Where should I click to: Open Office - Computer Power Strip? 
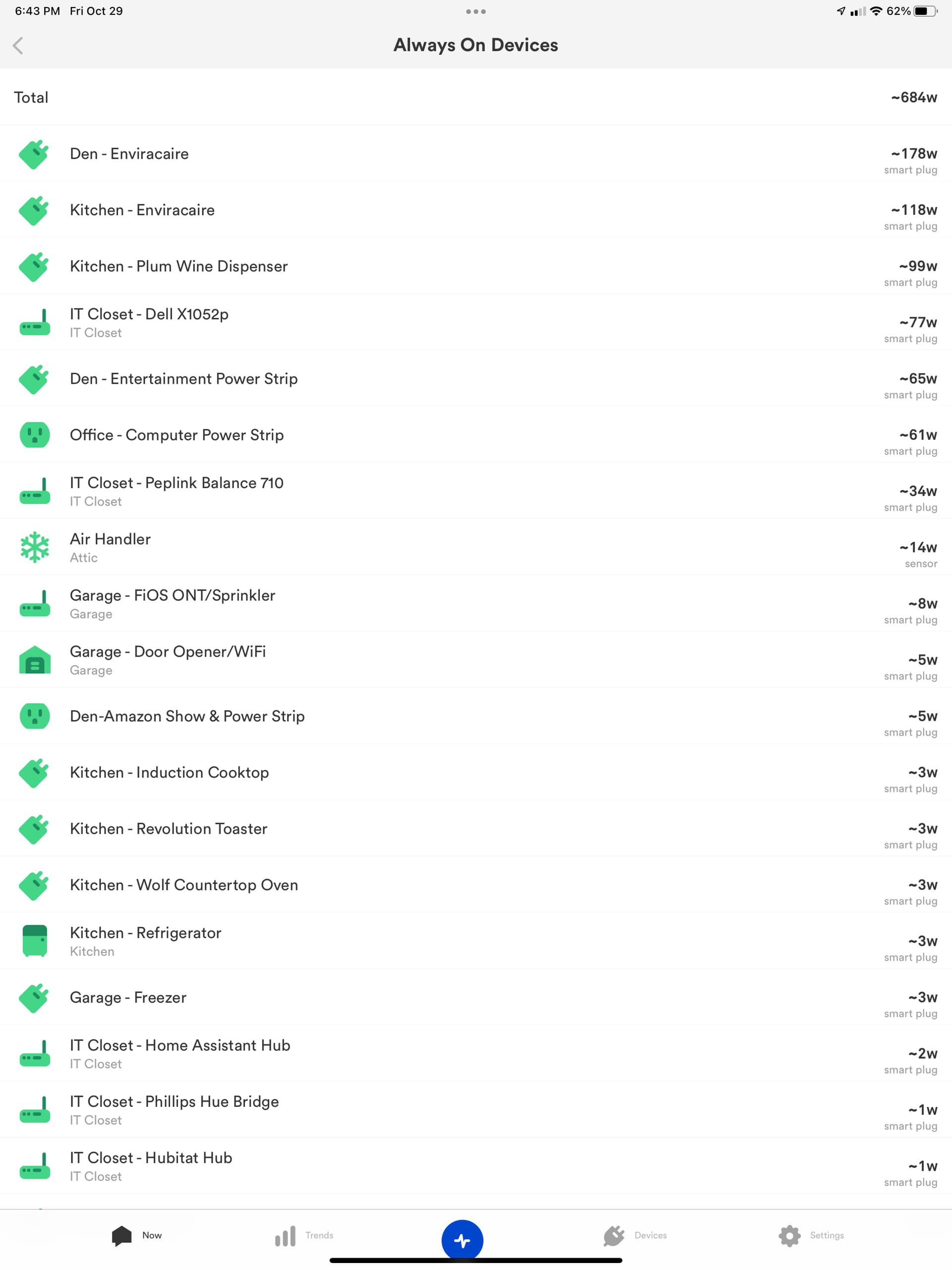(177, 435)
